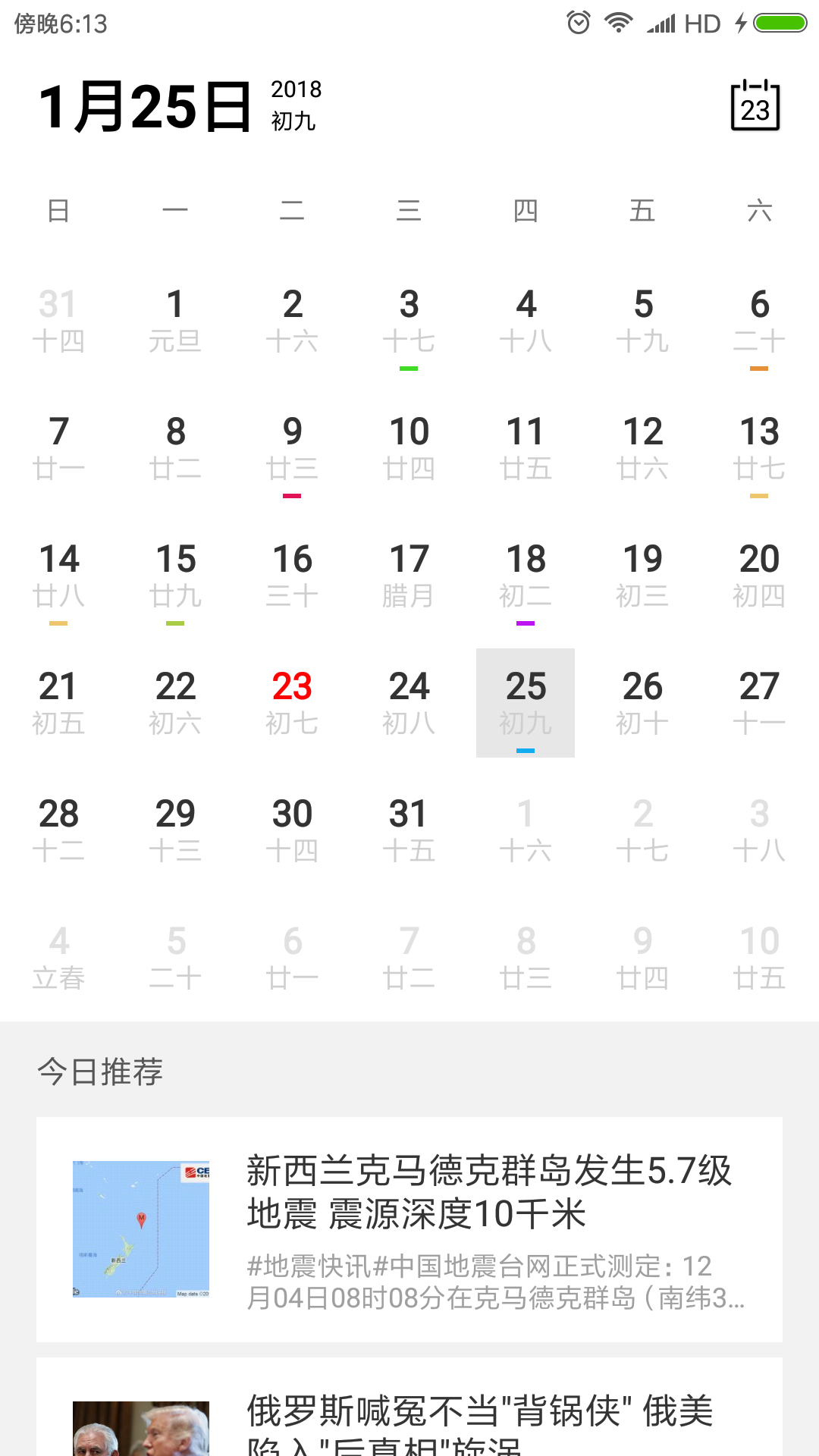
Task: Tap January 31 labeled 十五
Action: point(409,830)
